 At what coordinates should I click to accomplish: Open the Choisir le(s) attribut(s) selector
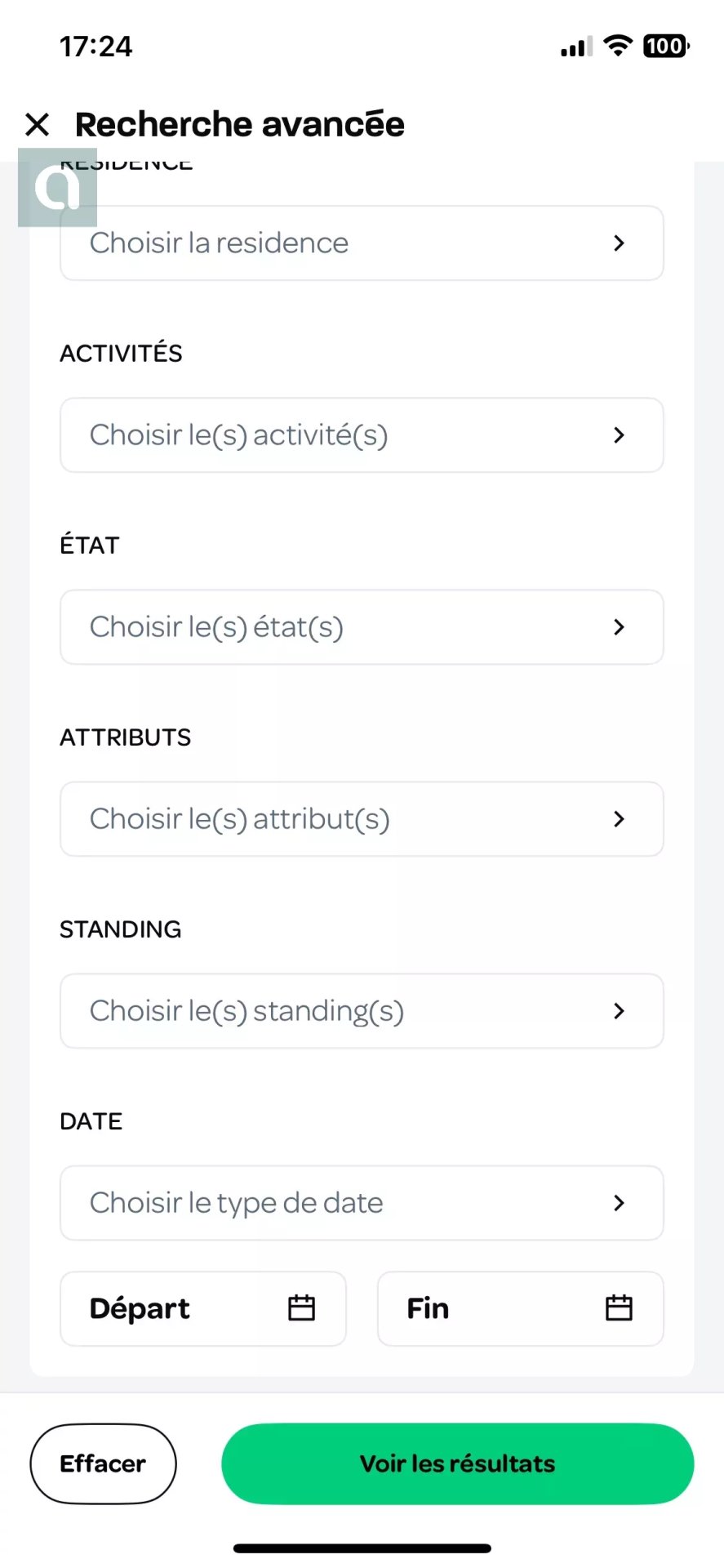click(362, 819)
